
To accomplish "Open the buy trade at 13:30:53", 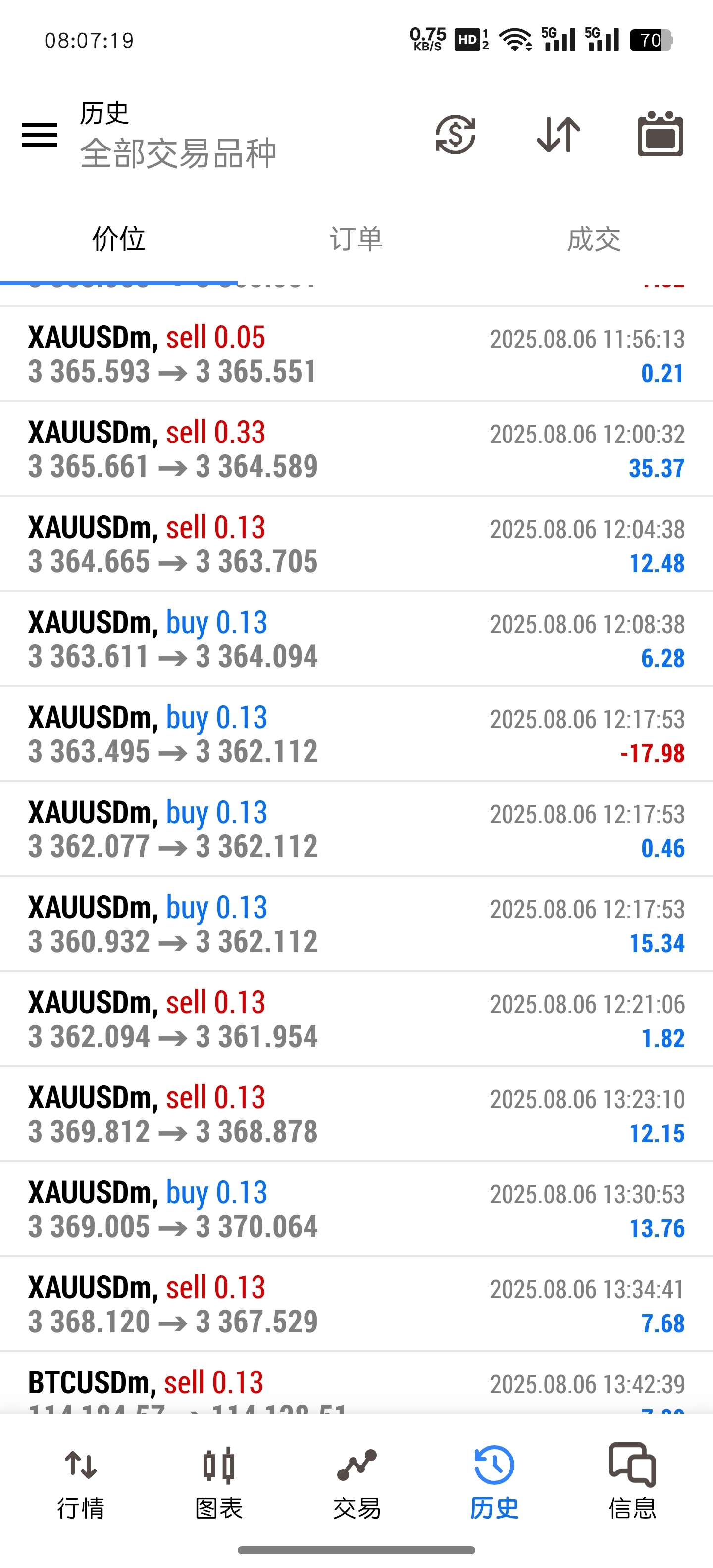I will point(356,1209).
